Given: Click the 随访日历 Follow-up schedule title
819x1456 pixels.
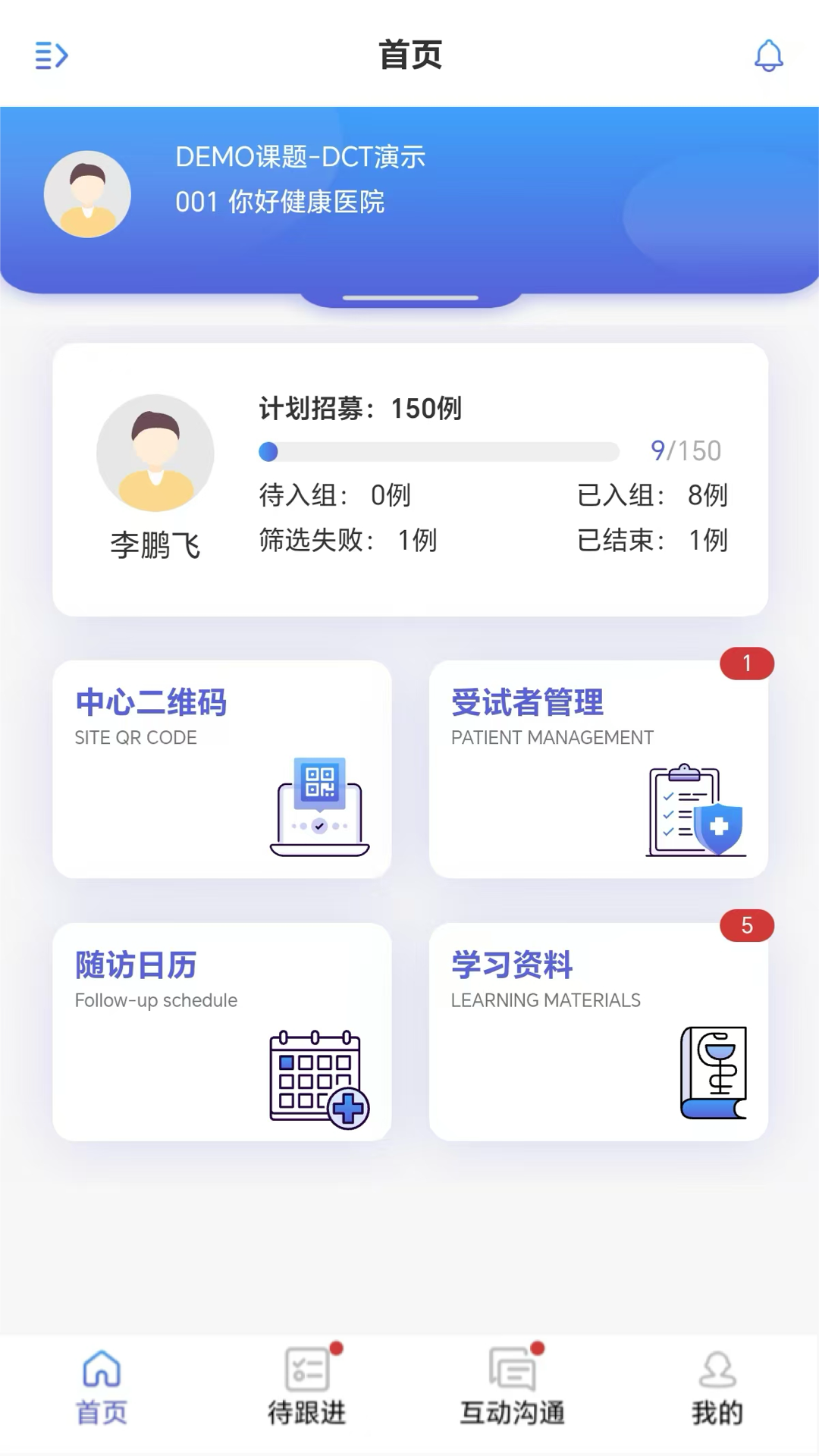Looking at the screenshot, I should tap(135, 965).
